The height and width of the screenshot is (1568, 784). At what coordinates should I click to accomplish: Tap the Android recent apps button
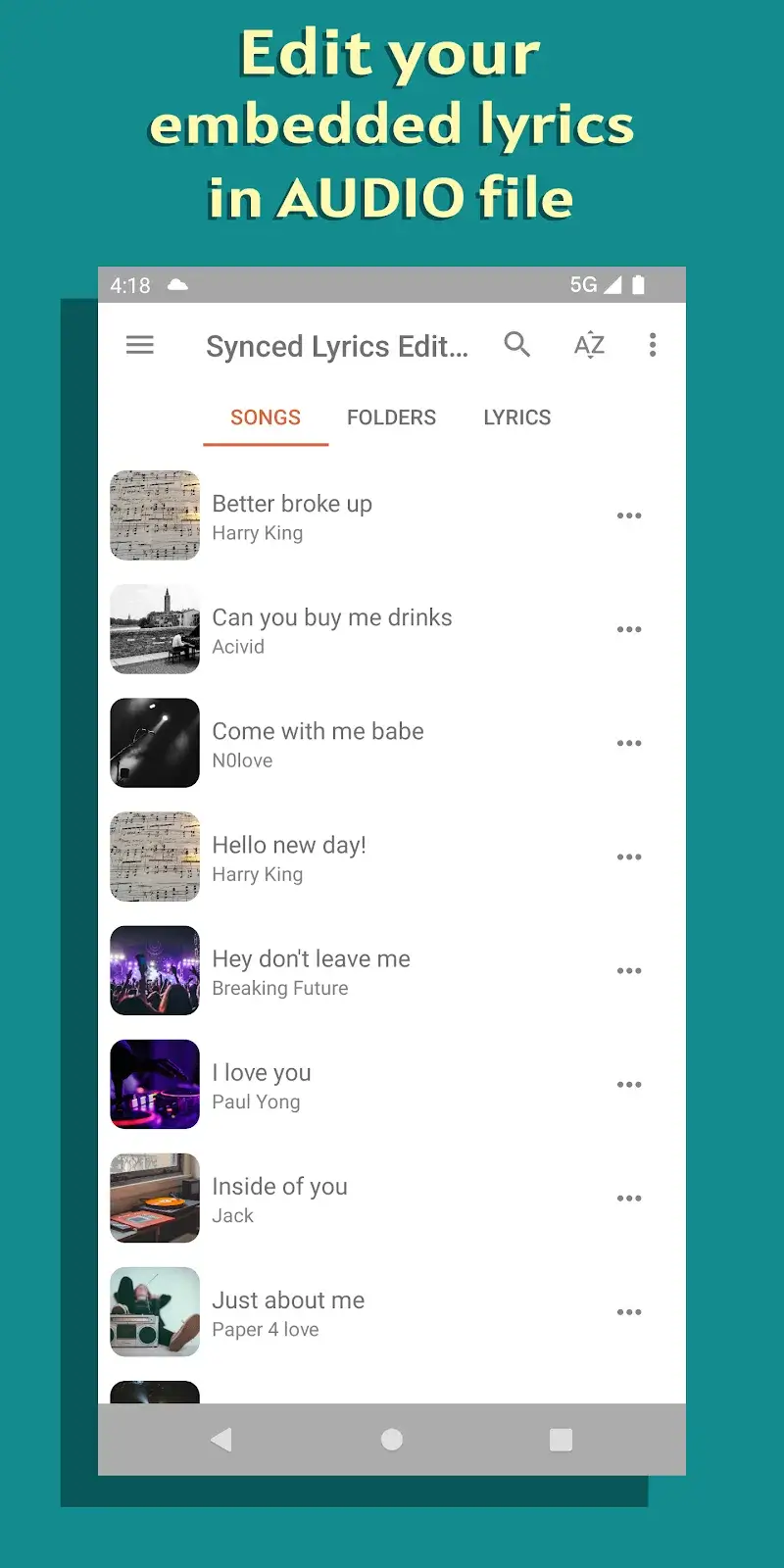(x=561, y=1439)
